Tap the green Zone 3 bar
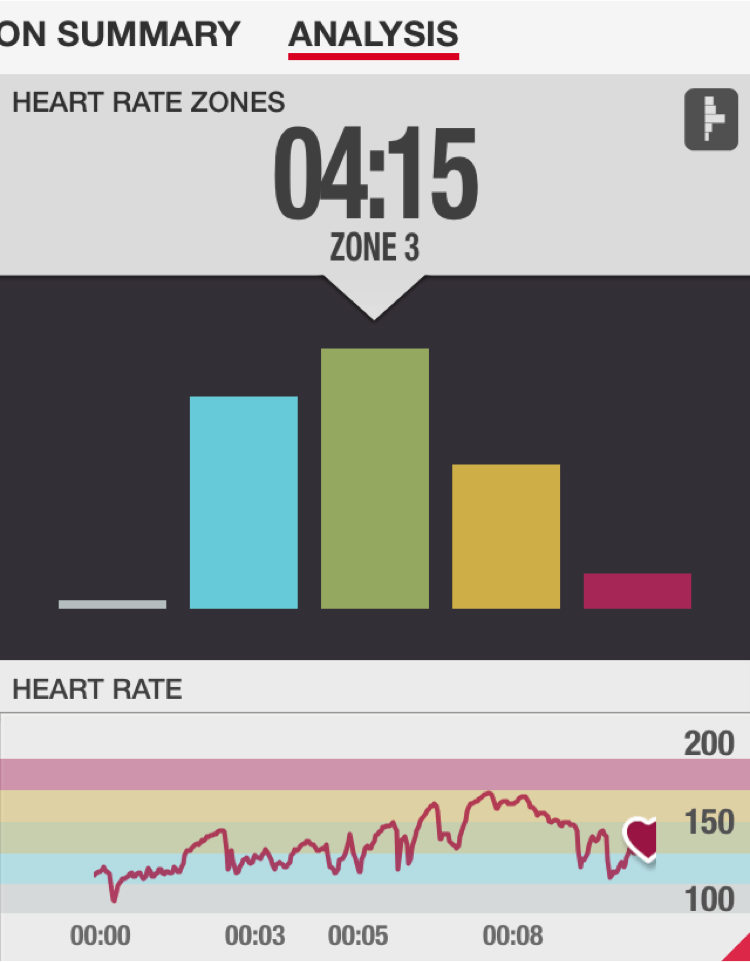This screenshot has width=750, height=962. coord(374,478)
